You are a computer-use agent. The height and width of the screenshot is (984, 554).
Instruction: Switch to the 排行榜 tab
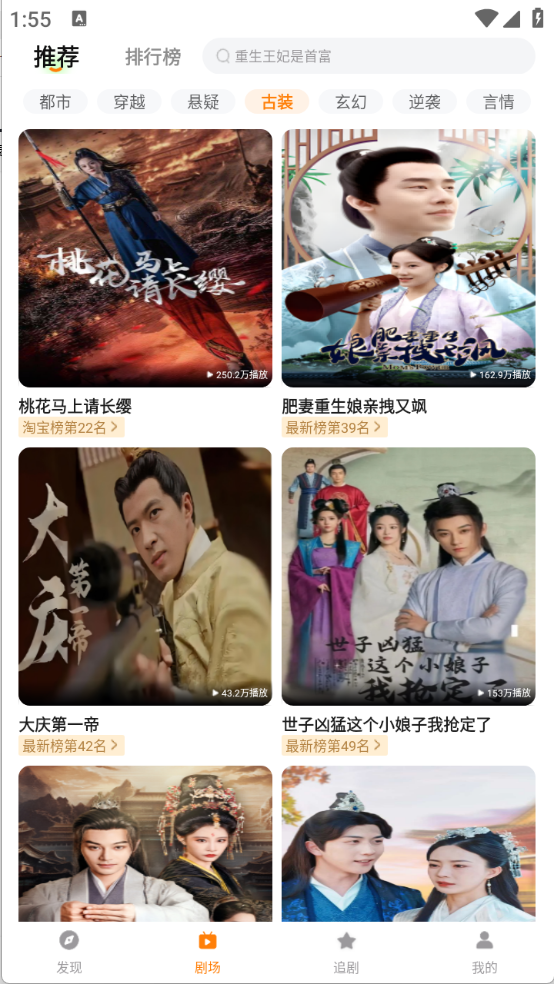pyautogui.click(x=153, y=57)
